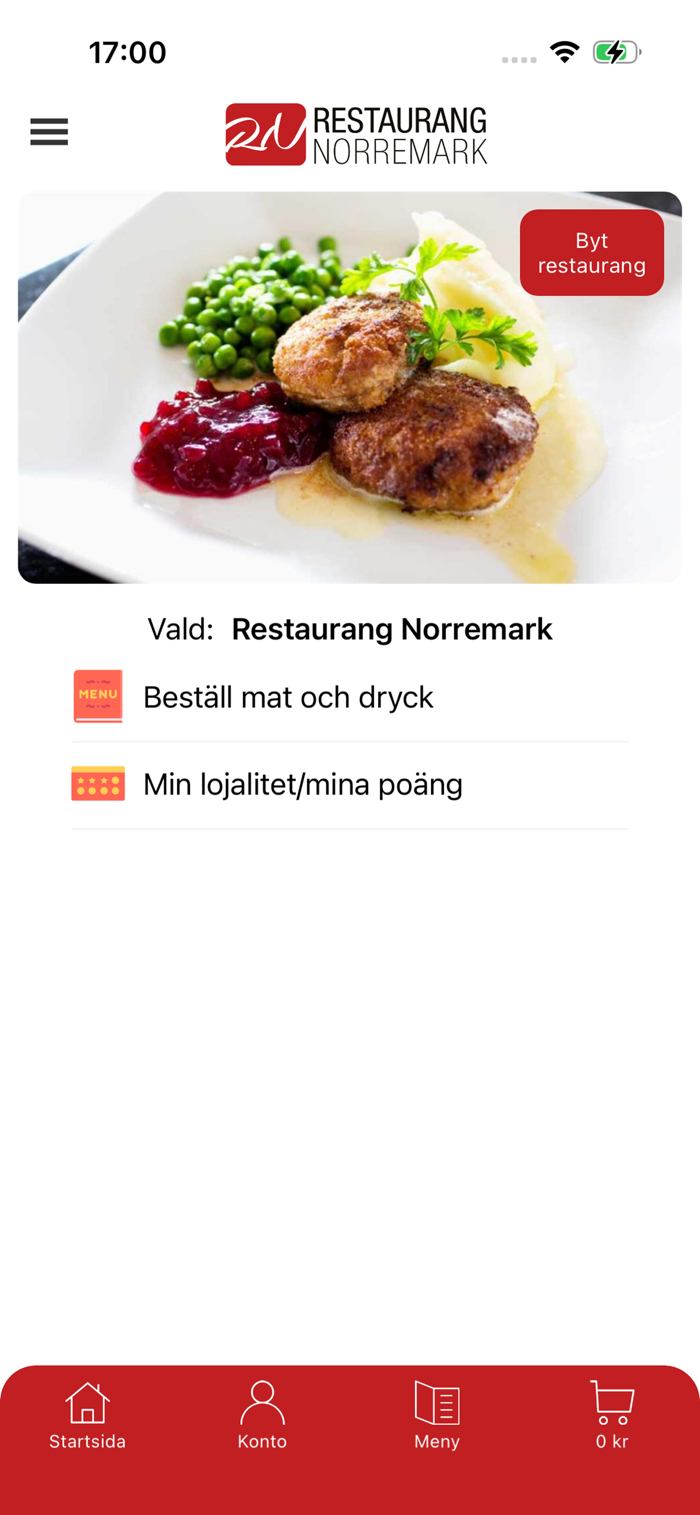Tap the Byt restaurang button
This screenshot has width=700, height=1515.
click(592, 253)
